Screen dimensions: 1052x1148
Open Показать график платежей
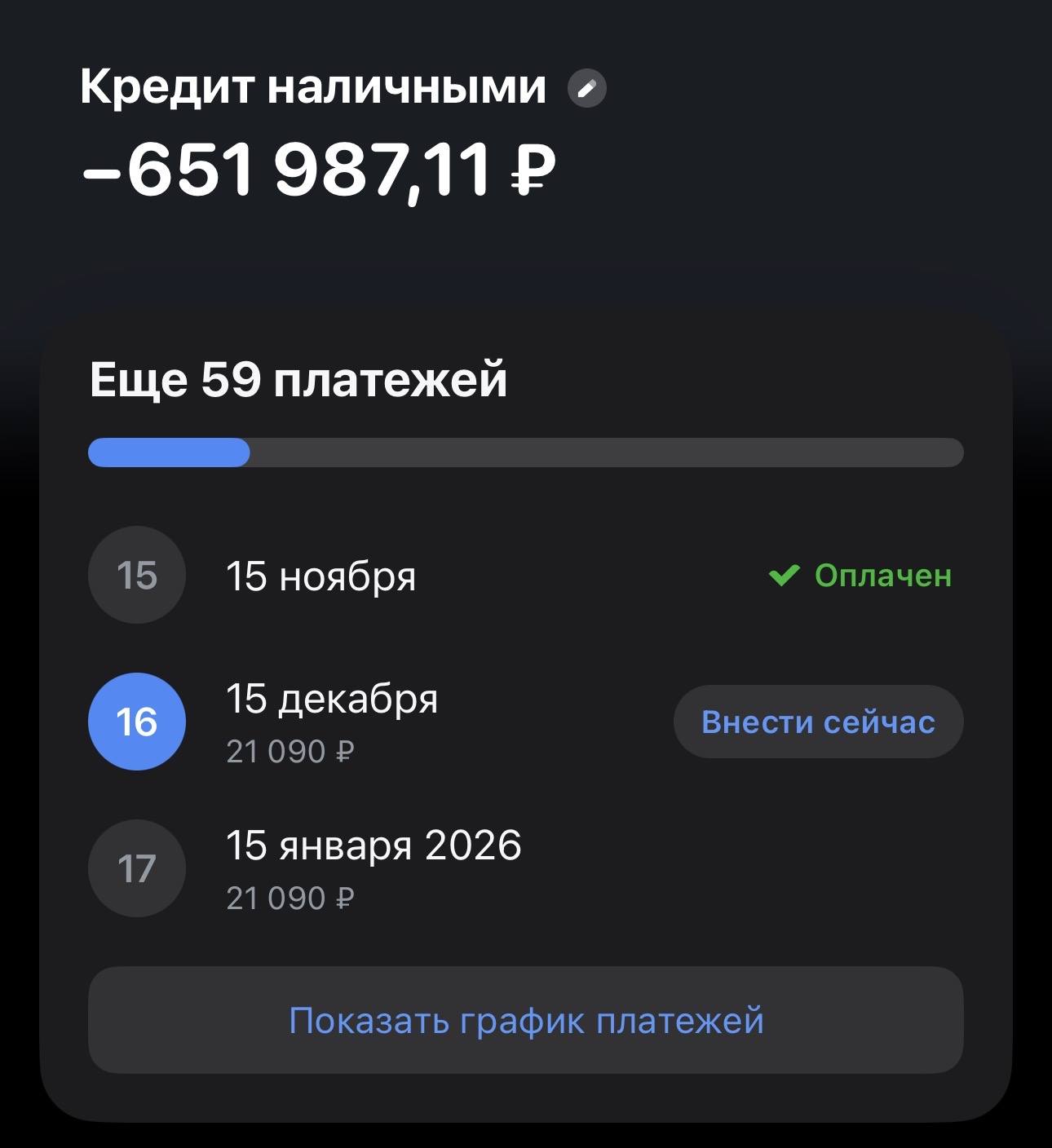point(526,1021)
